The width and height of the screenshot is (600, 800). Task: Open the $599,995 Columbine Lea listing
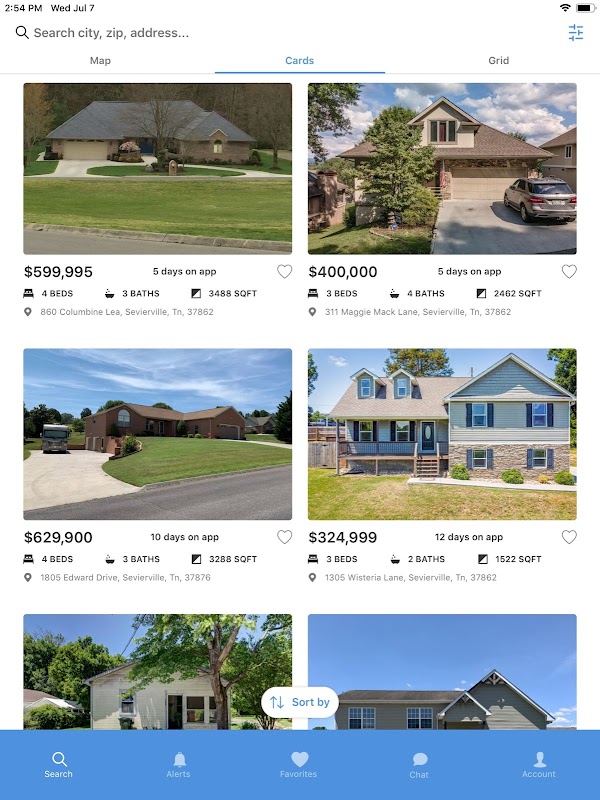point(158,168)
